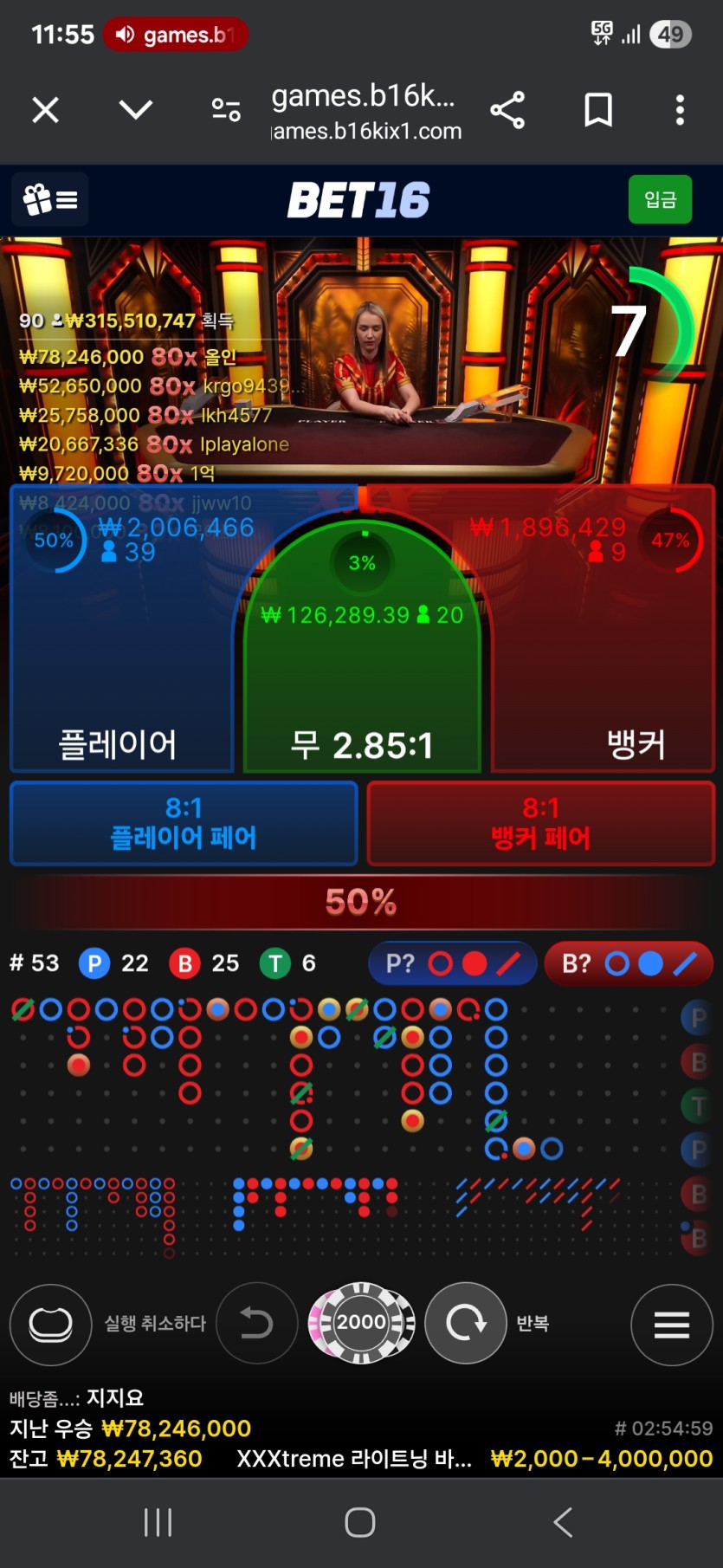Go back with system navigation arrow
This screenshot has width=723, height=1568.
tap(563, 1522)
